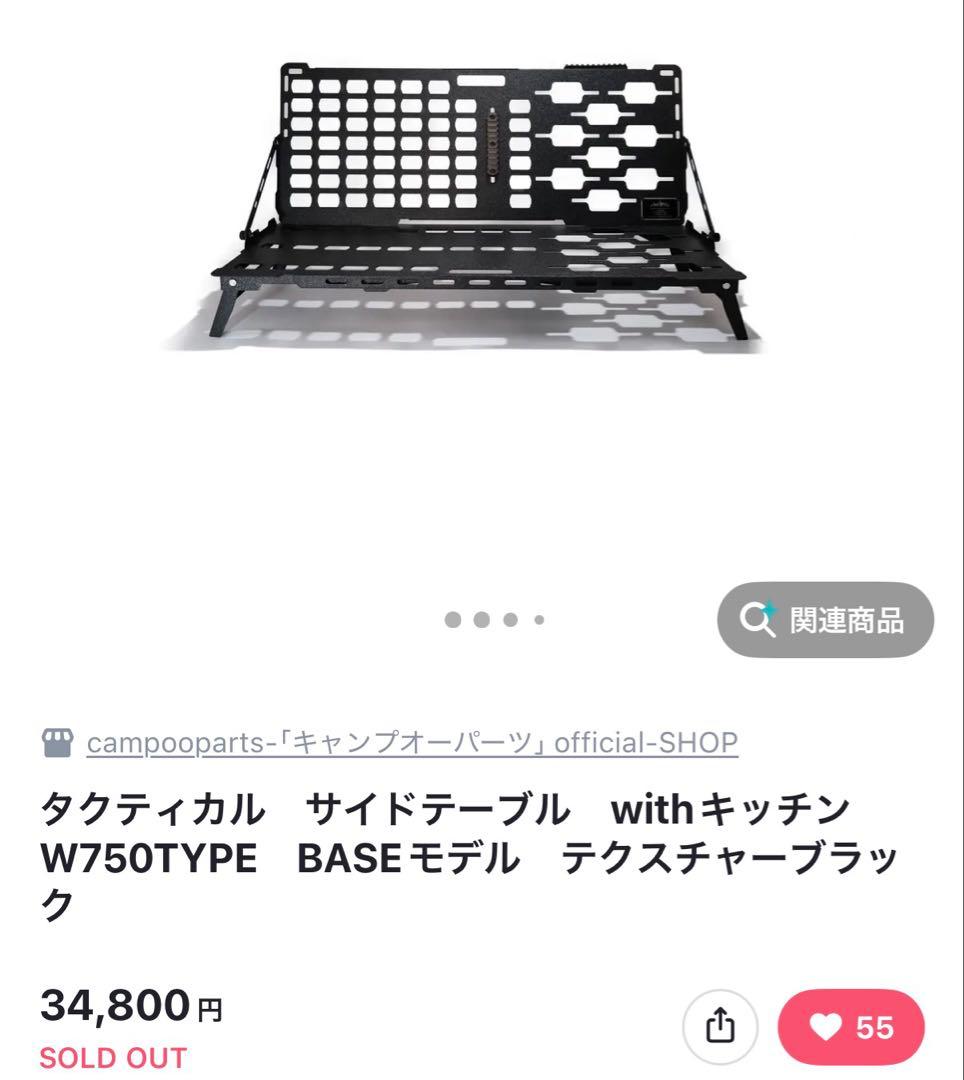Select the first carousel indicator dot
Image resolution: width=964 pixels, height=1080 pixels.
pyautogui.click(x=452, y=620)
